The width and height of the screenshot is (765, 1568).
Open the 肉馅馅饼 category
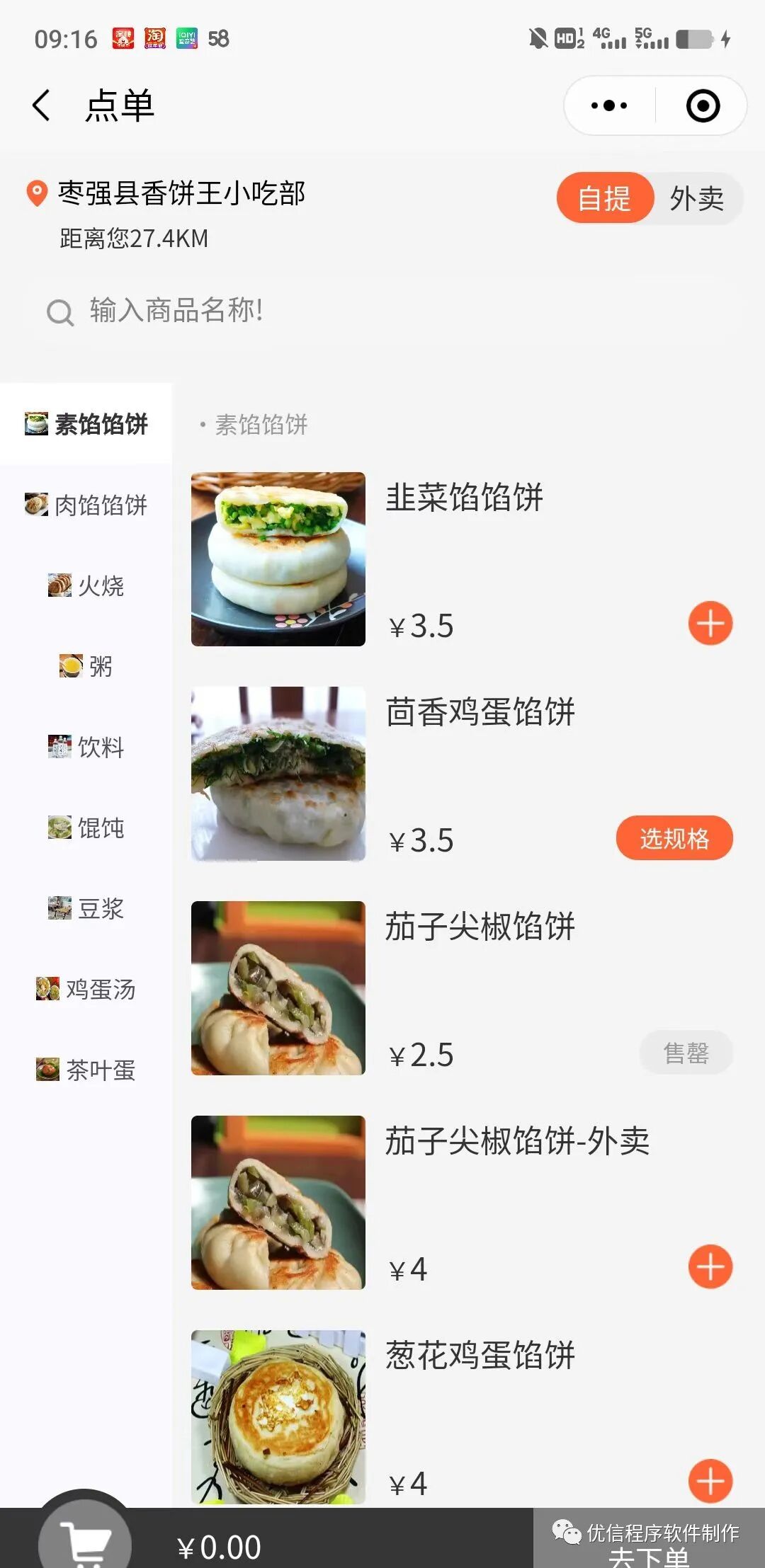point(86,505)
